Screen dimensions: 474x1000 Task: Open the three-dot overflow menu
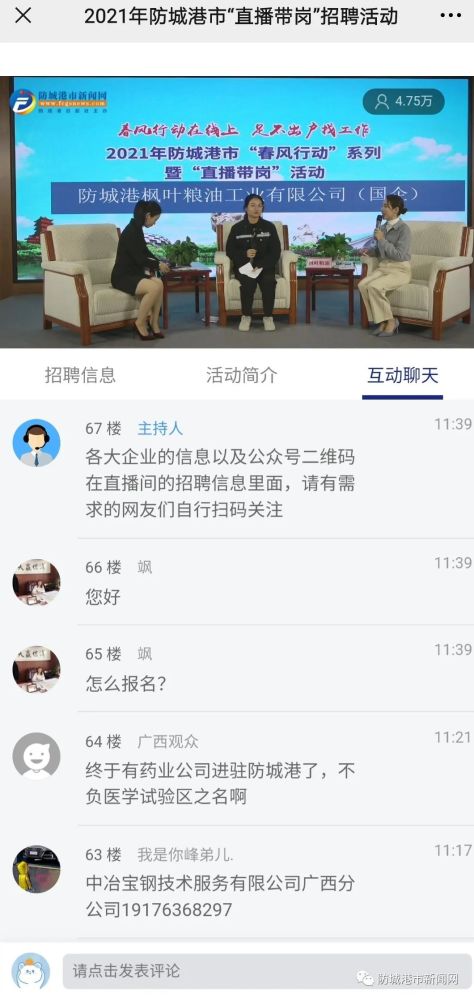pos(450,16)
